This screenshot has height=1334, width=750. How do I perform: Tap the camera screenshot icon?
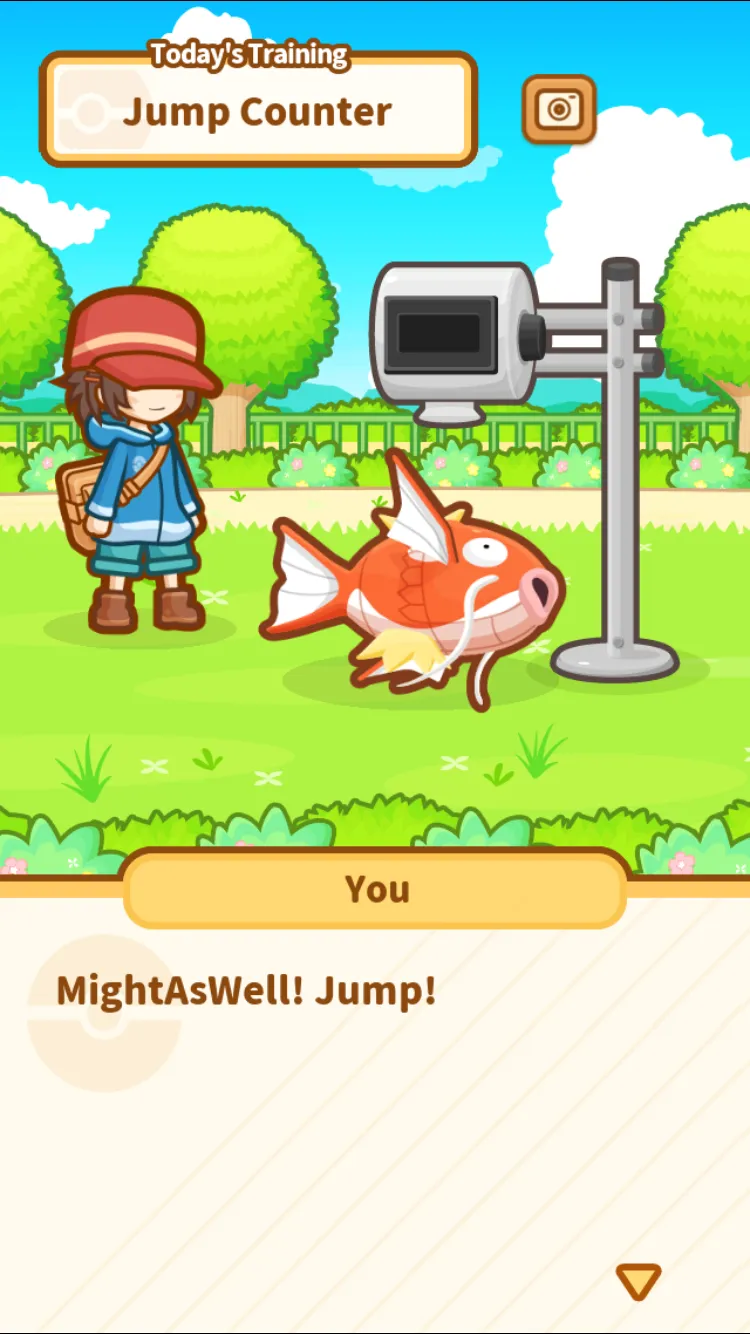click(x=559, y=109)
